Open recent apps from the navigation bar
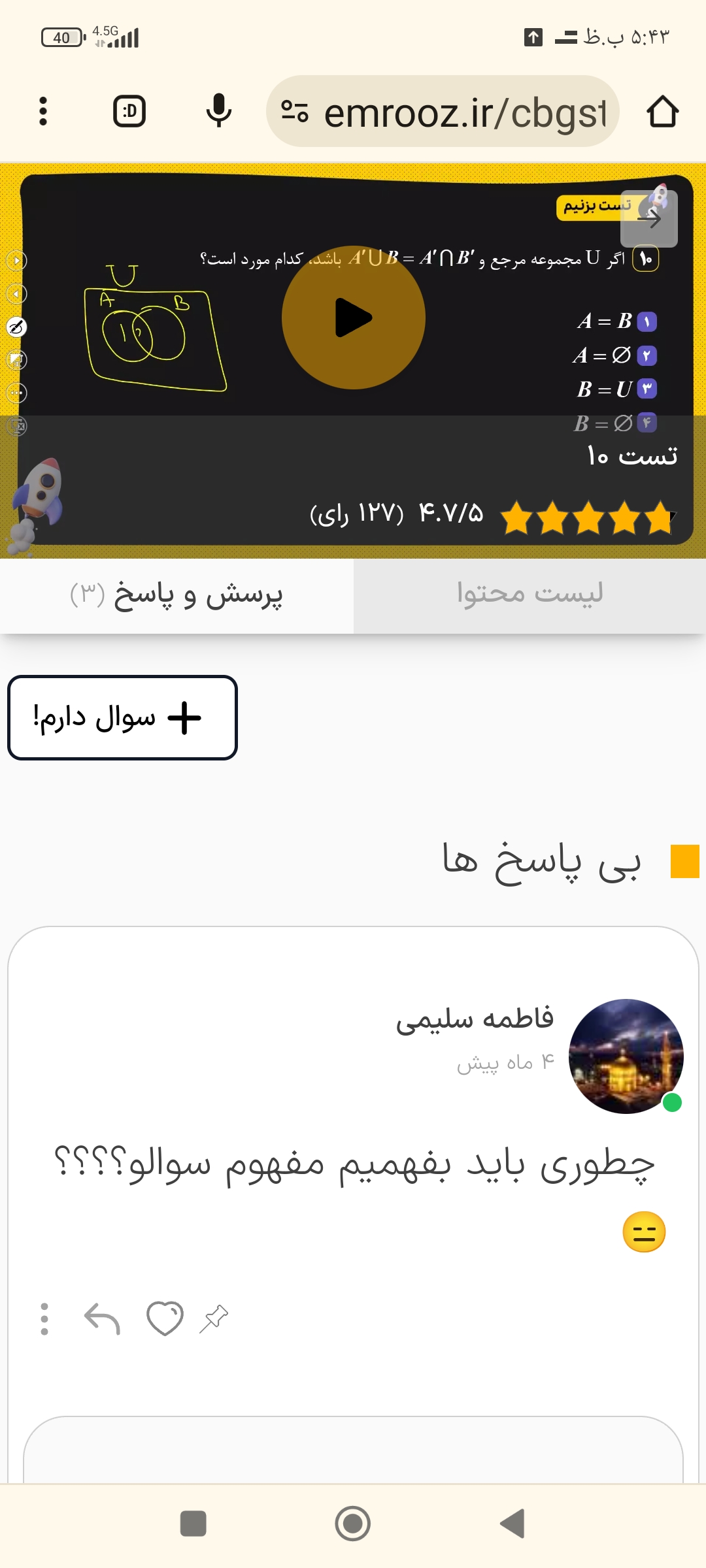This screenshot has height=1568, width=706. [193, 1524]
